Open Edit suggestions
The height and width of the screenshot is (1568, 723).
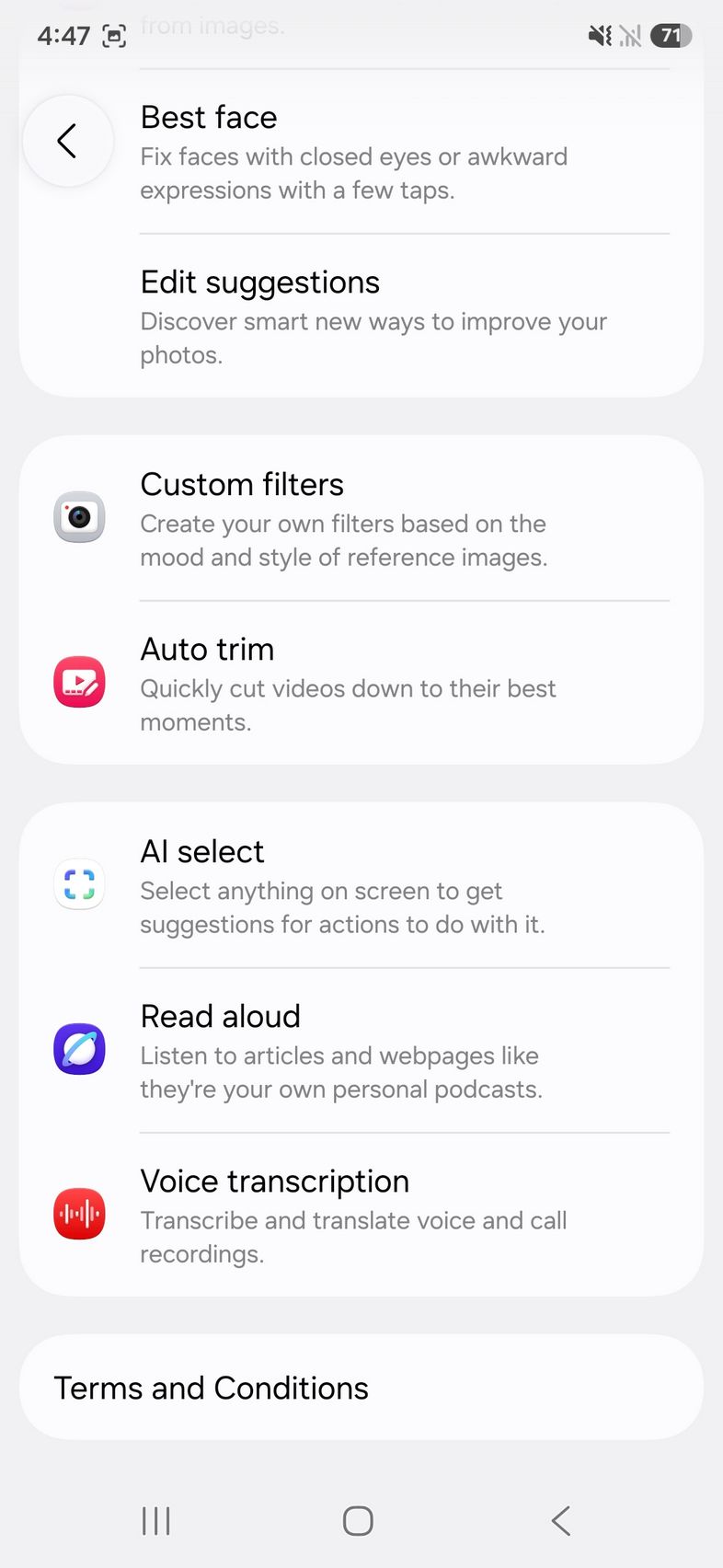pos(361,317)
